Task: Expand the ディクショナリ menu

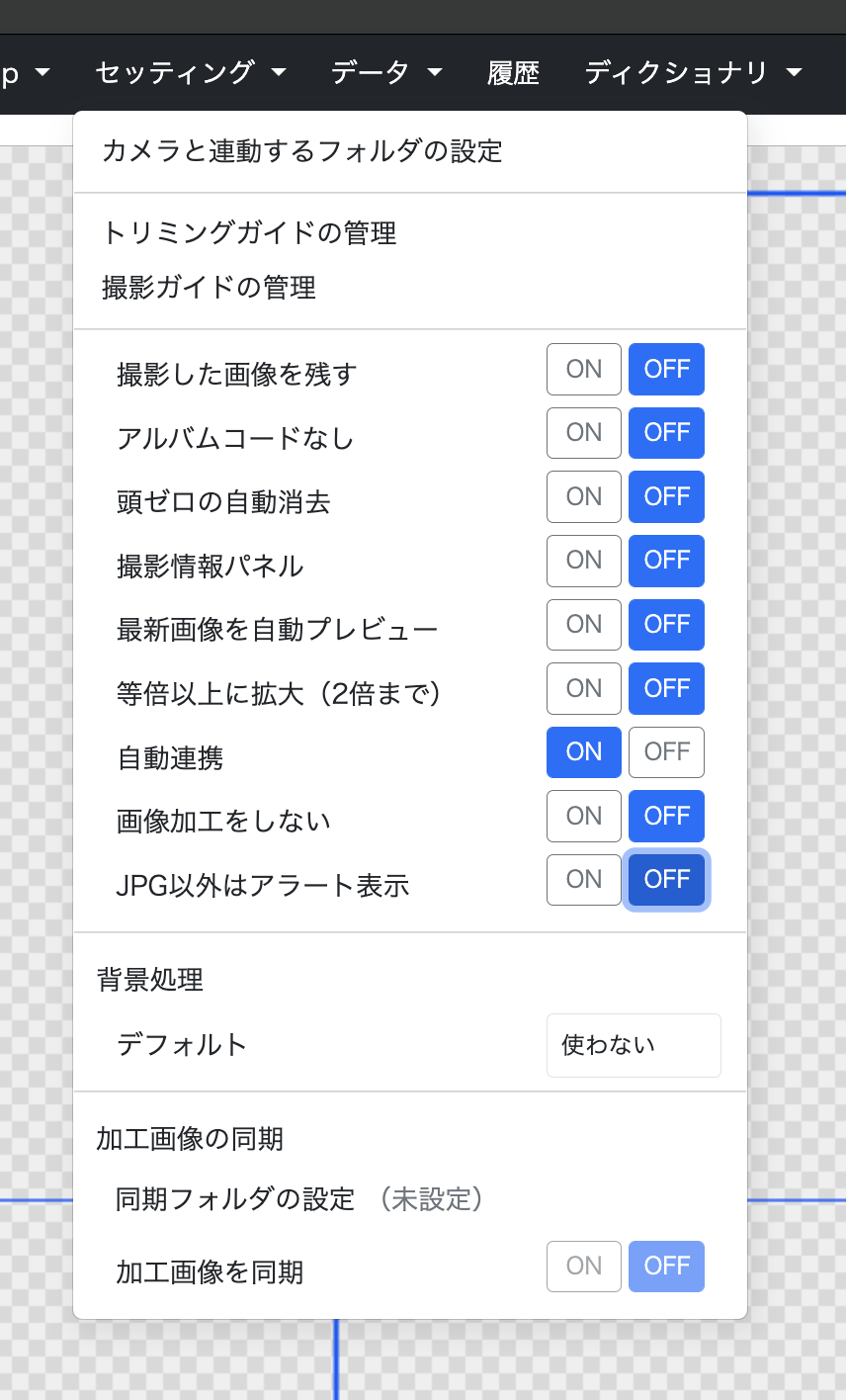Action: click(692, 72)
